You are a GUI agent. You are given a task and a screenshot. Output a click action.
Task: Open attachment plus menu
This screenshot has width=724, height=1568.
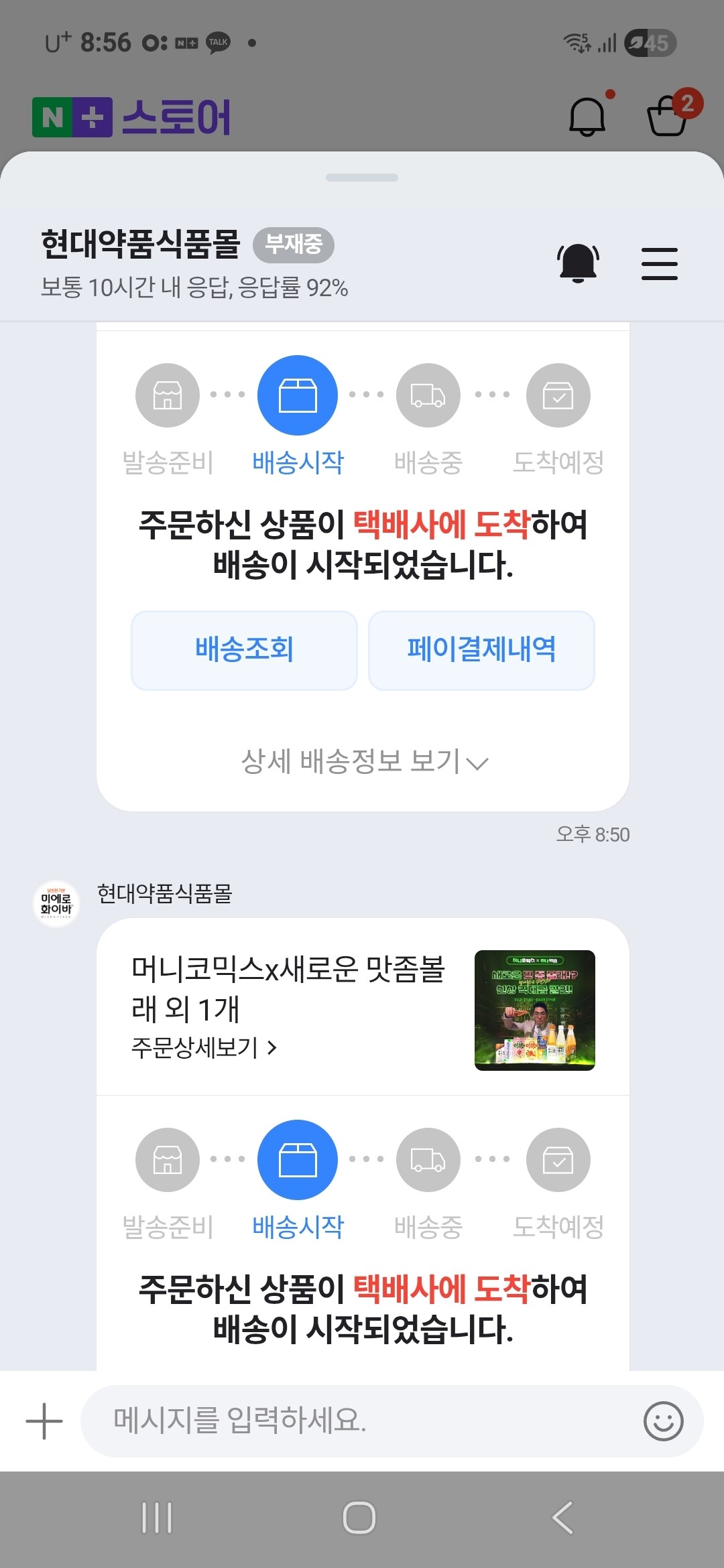(44, 1421)
